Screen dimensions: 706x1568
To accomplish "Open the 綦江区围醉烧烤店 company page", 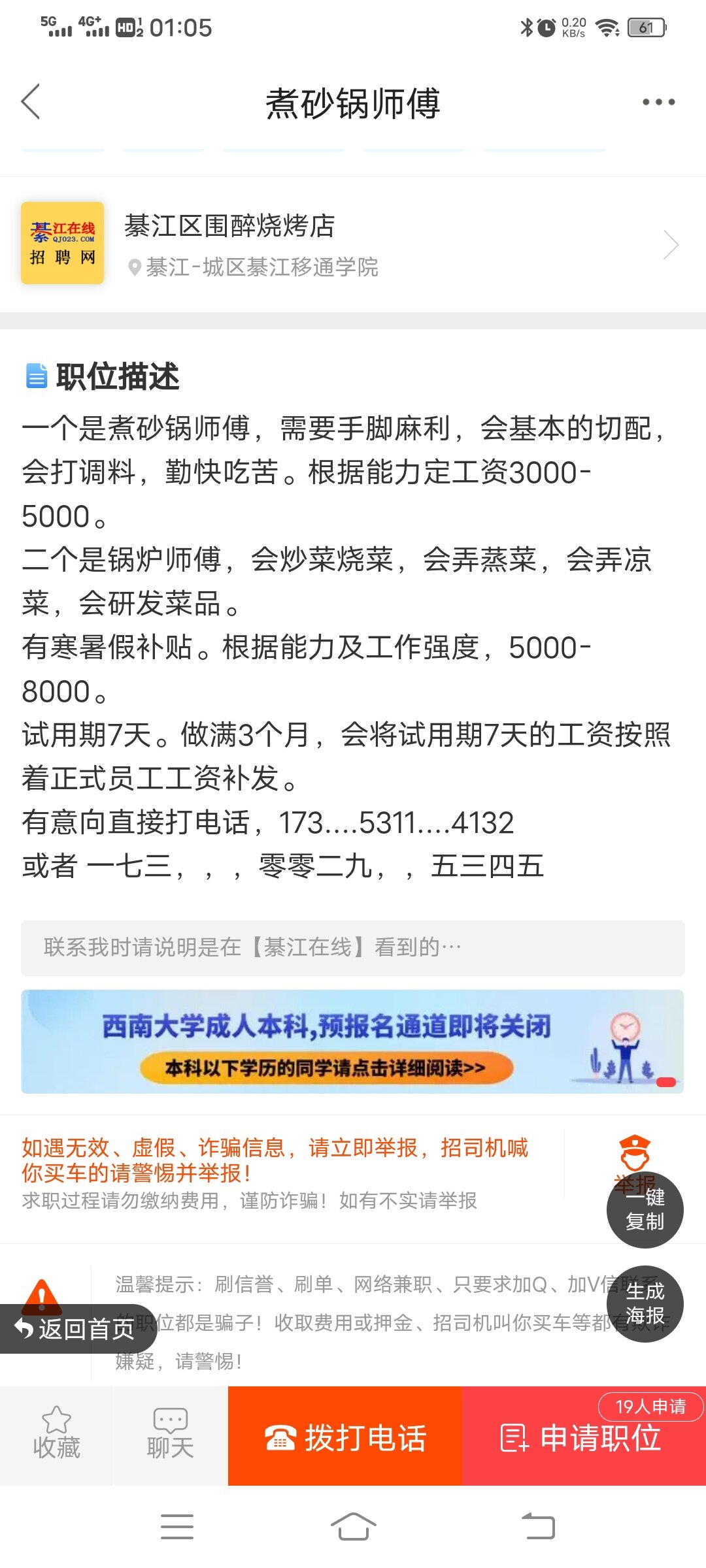I will (353, 244).
